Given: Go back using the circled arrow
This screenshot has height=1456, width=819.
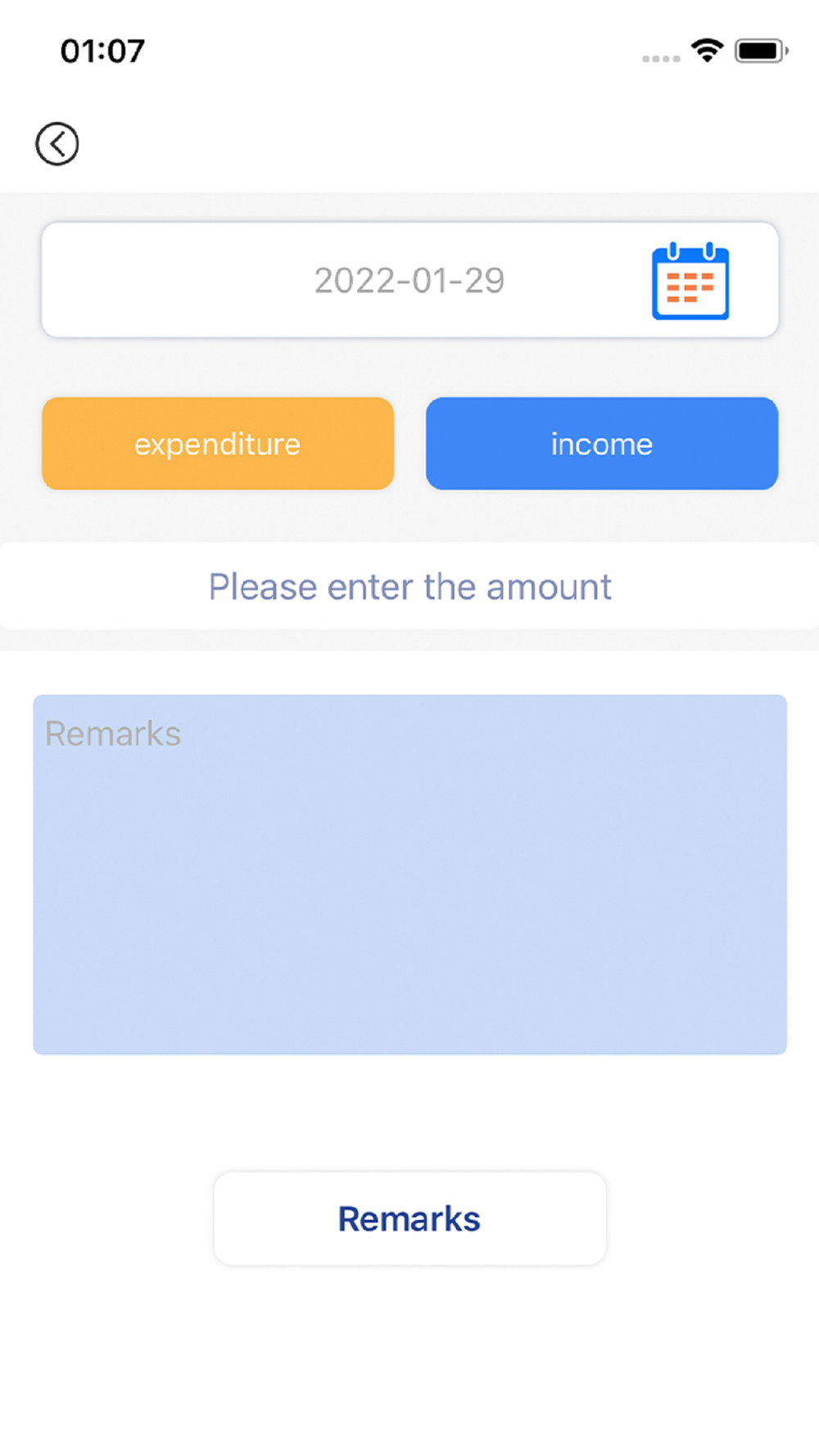Looking at the screenshot, I should [x=57, y=144].
